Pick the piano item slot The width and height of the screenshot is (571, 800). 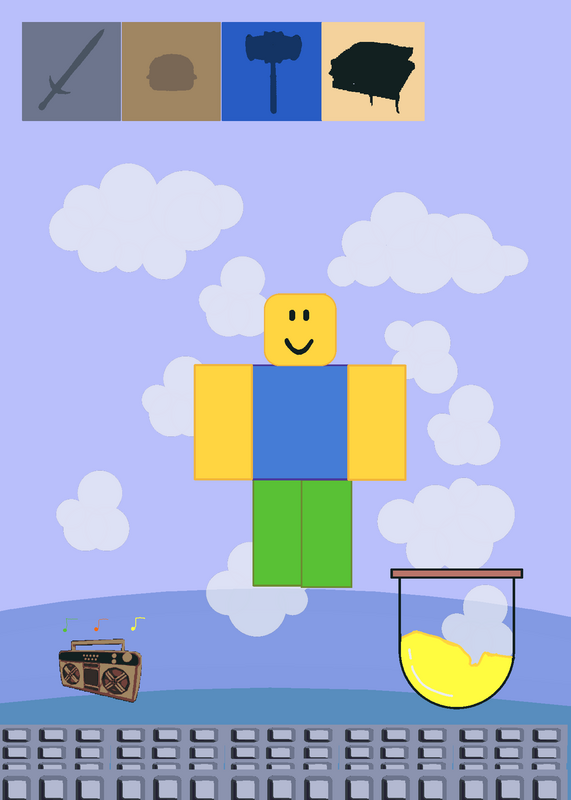pyautogui.click(x=373, y=71)
